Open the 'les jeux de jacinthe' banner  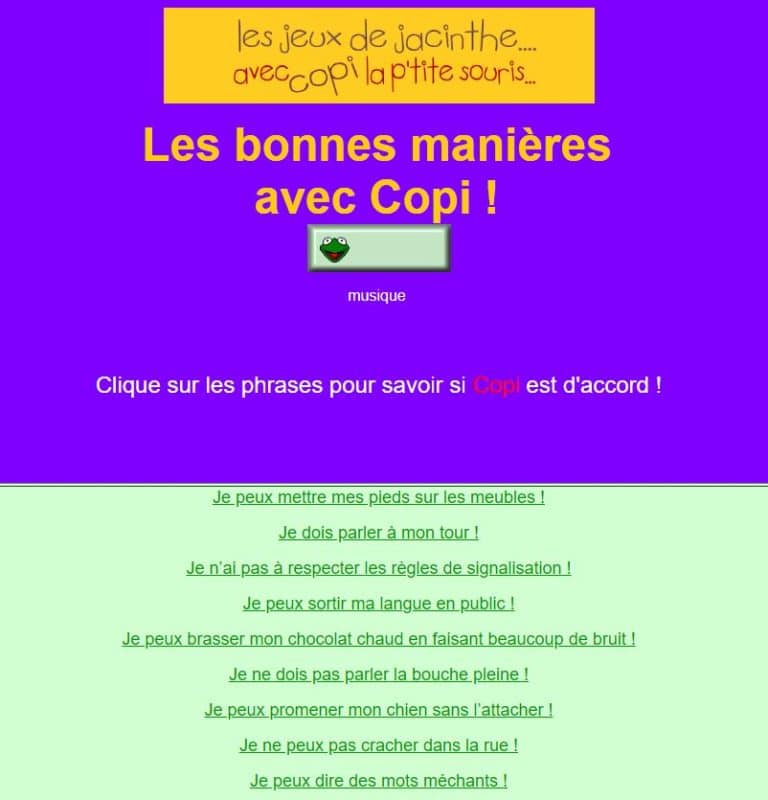click(x=379, y=56)
